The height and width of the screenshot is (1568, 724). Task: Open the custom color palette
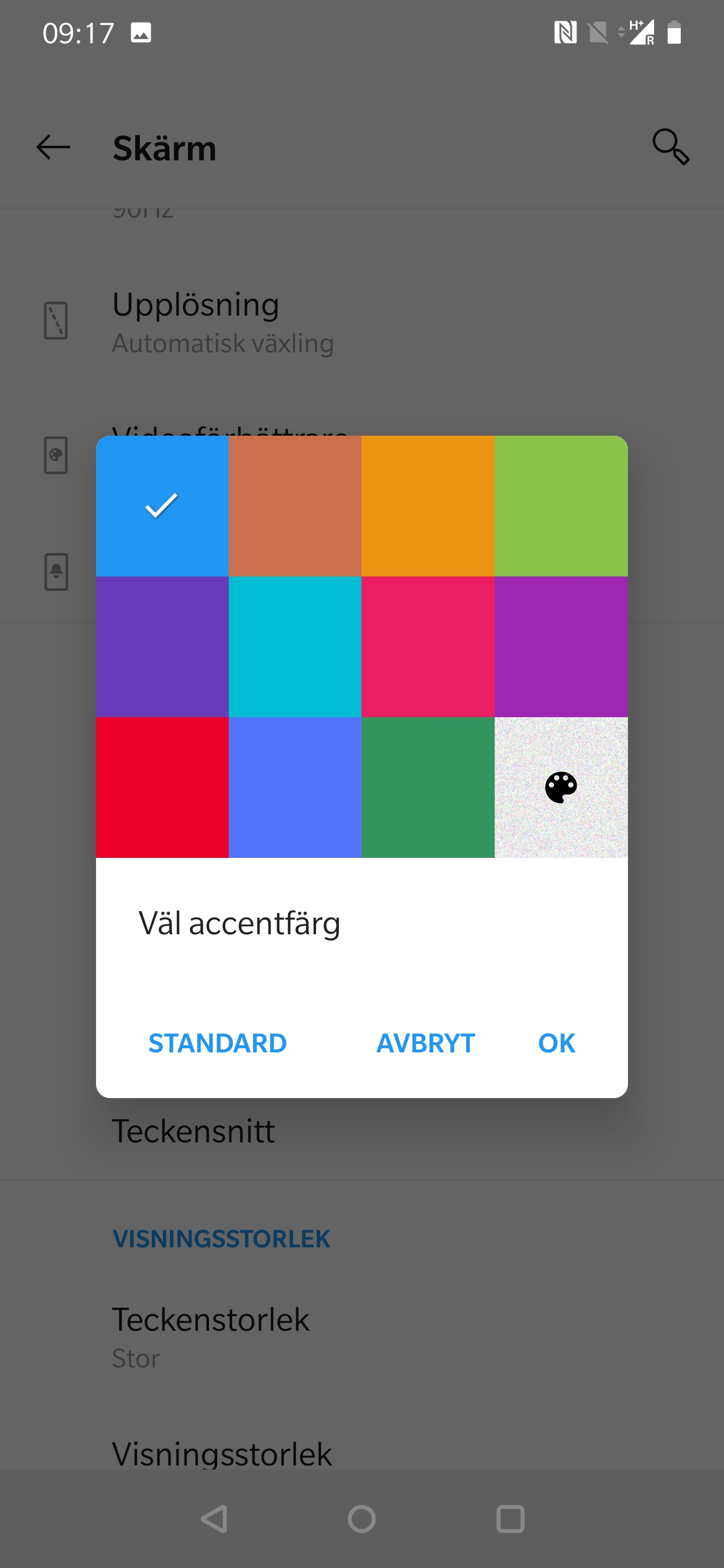[x=561, y=787]
